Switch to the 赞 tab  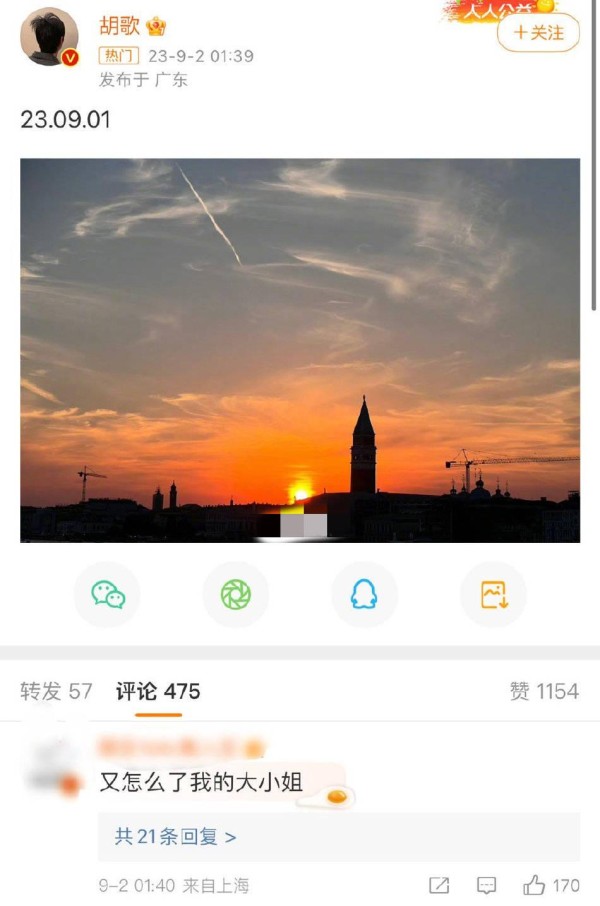[x=543, y=691]
